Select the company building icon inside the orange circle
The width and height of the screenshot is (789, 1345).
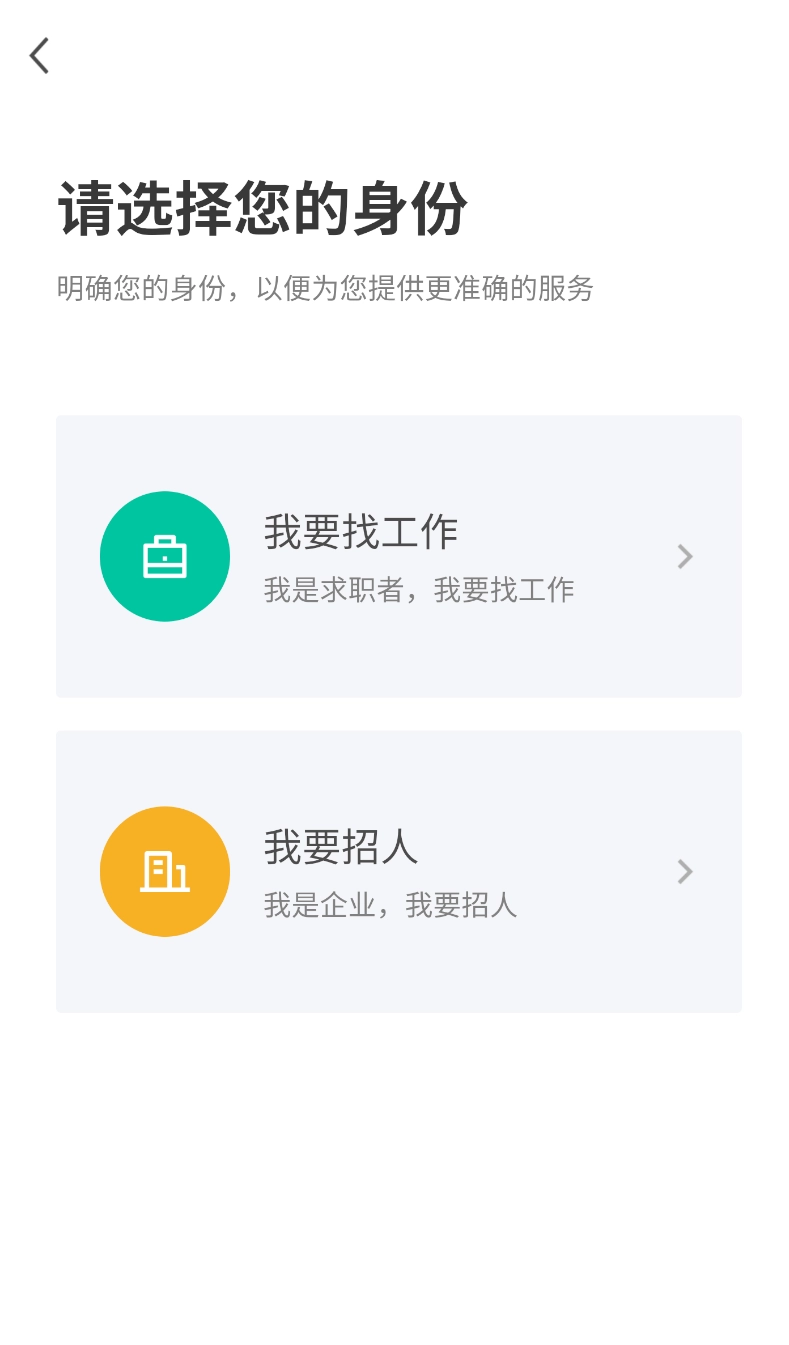tap(165, 871)
